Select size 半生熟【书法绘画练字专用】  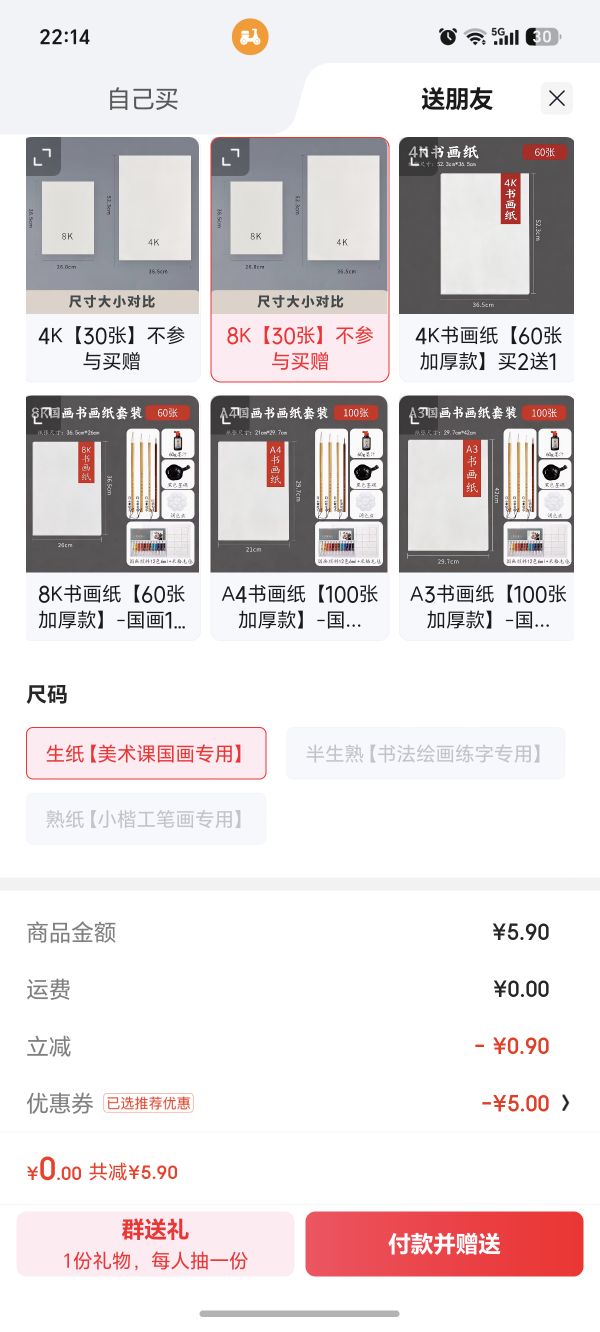[x=425, y=753]
